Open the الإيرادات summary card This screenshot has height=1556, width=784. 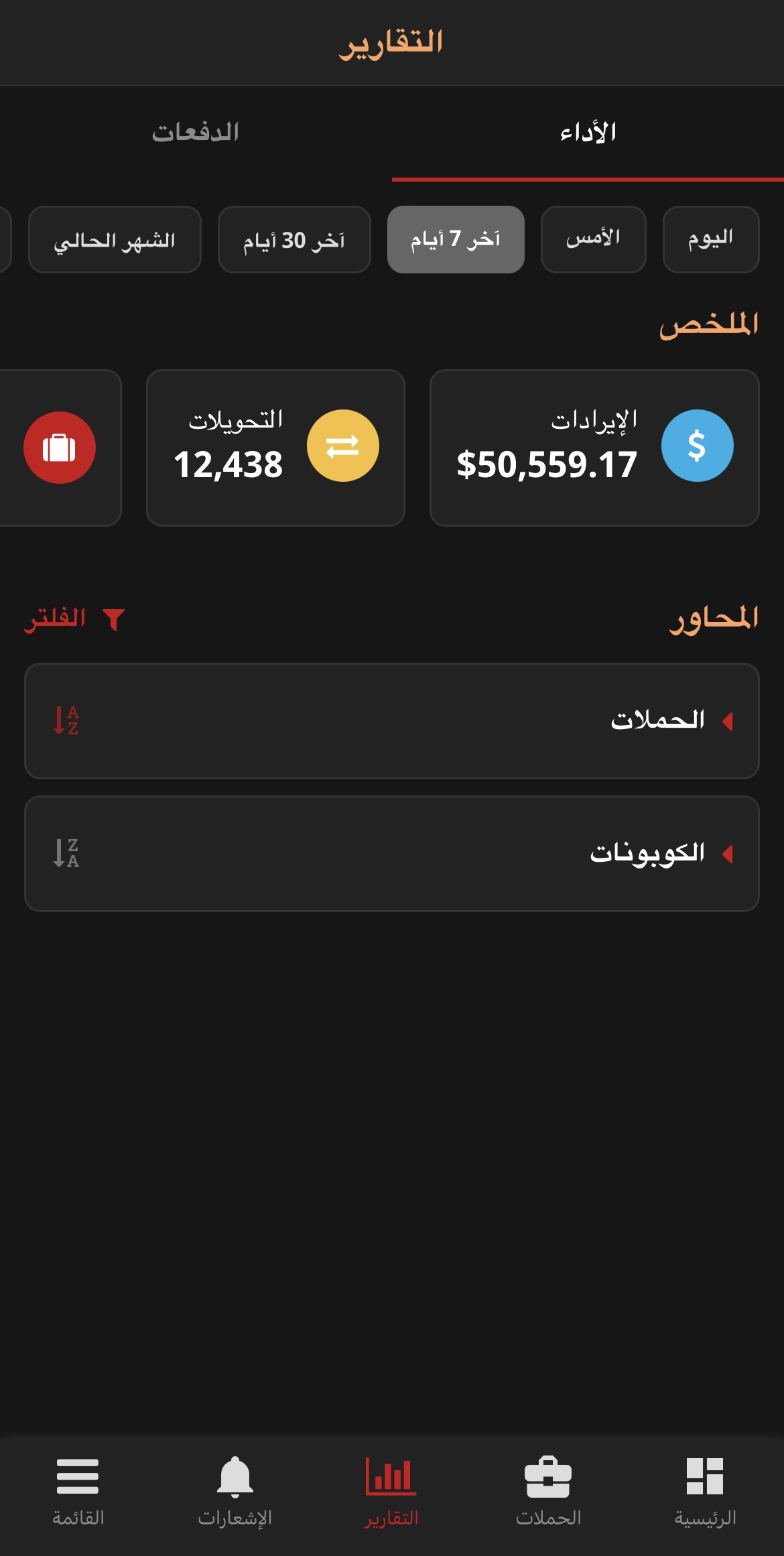pyautogui.click(x=594, y=448)
